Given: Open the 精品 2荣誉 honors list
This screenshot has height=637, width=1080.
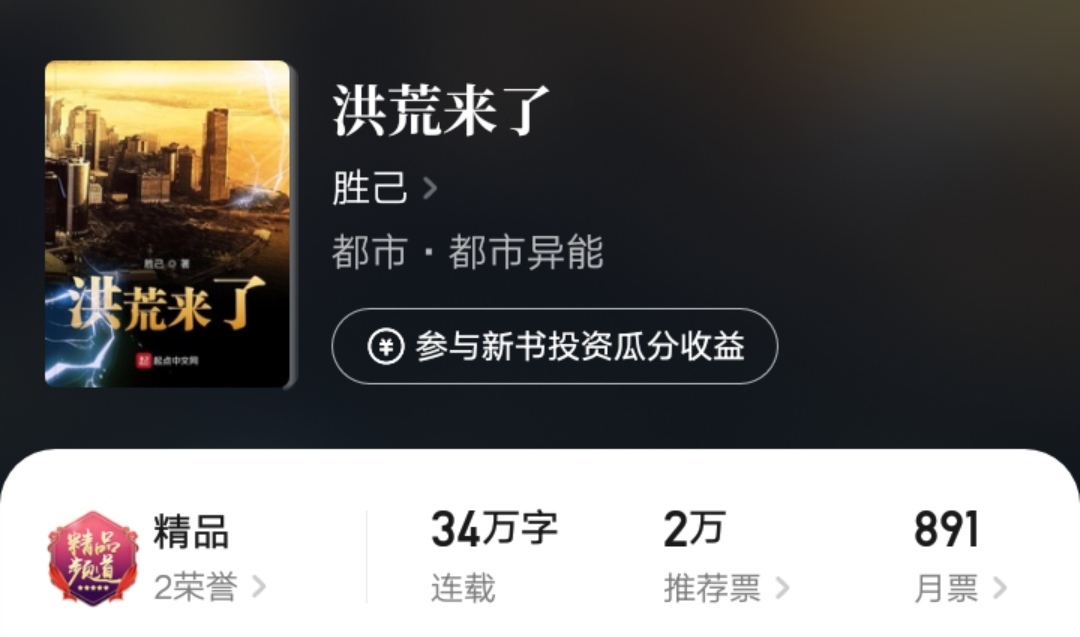Looking at the screenshot, I should (208, 586).
